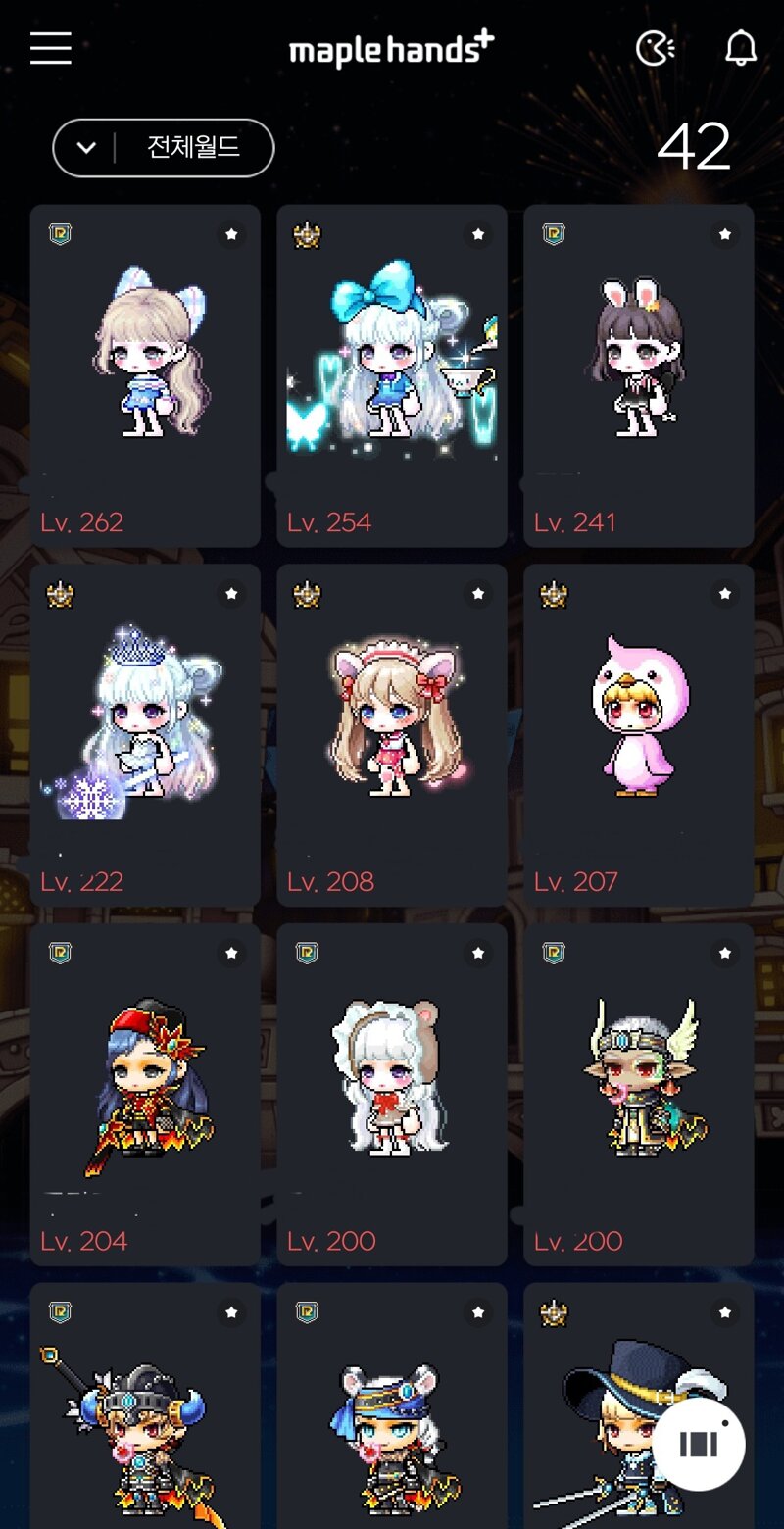Open the notifications bell
Viewport: 784px width, 1529px height.
point(741,47)
